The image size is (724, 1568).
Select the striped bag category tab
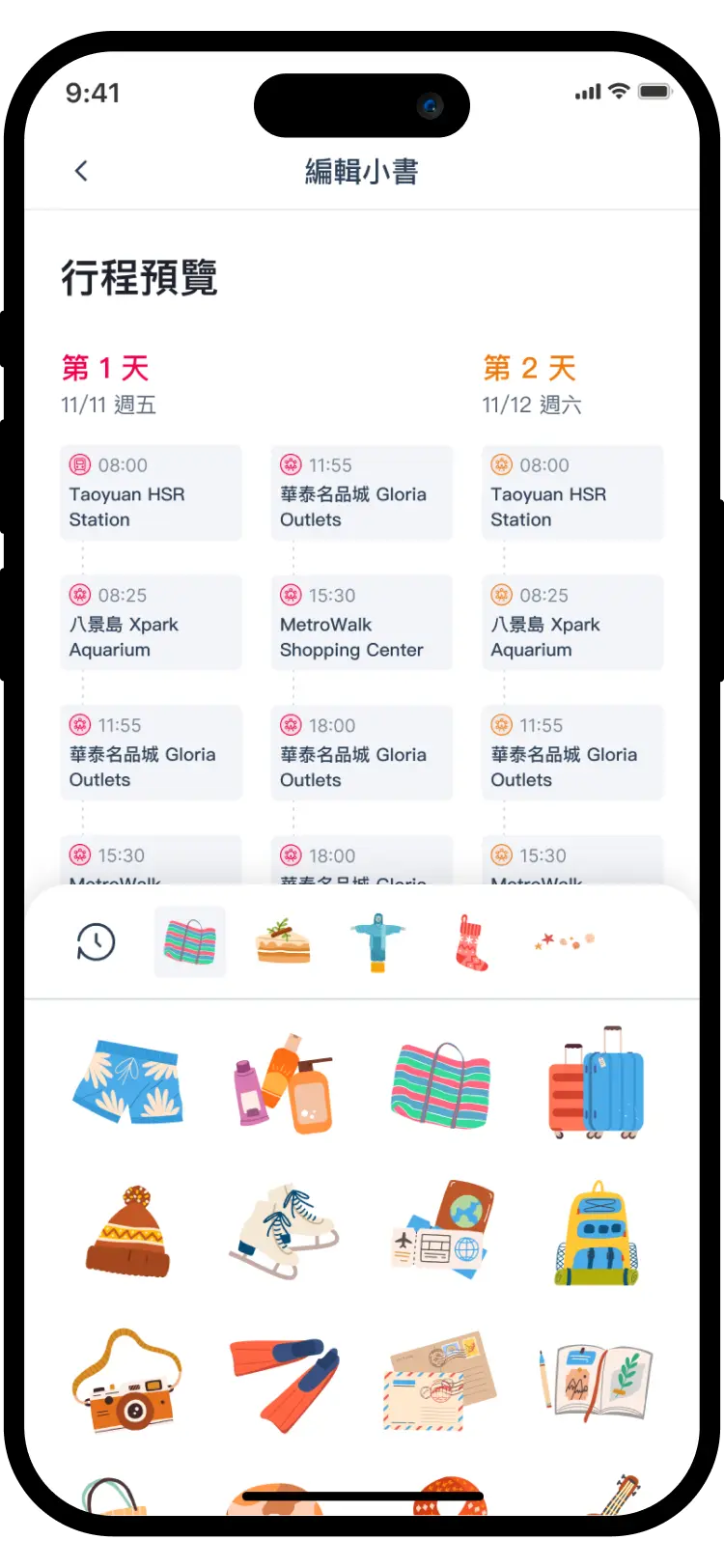coord(190,941)
